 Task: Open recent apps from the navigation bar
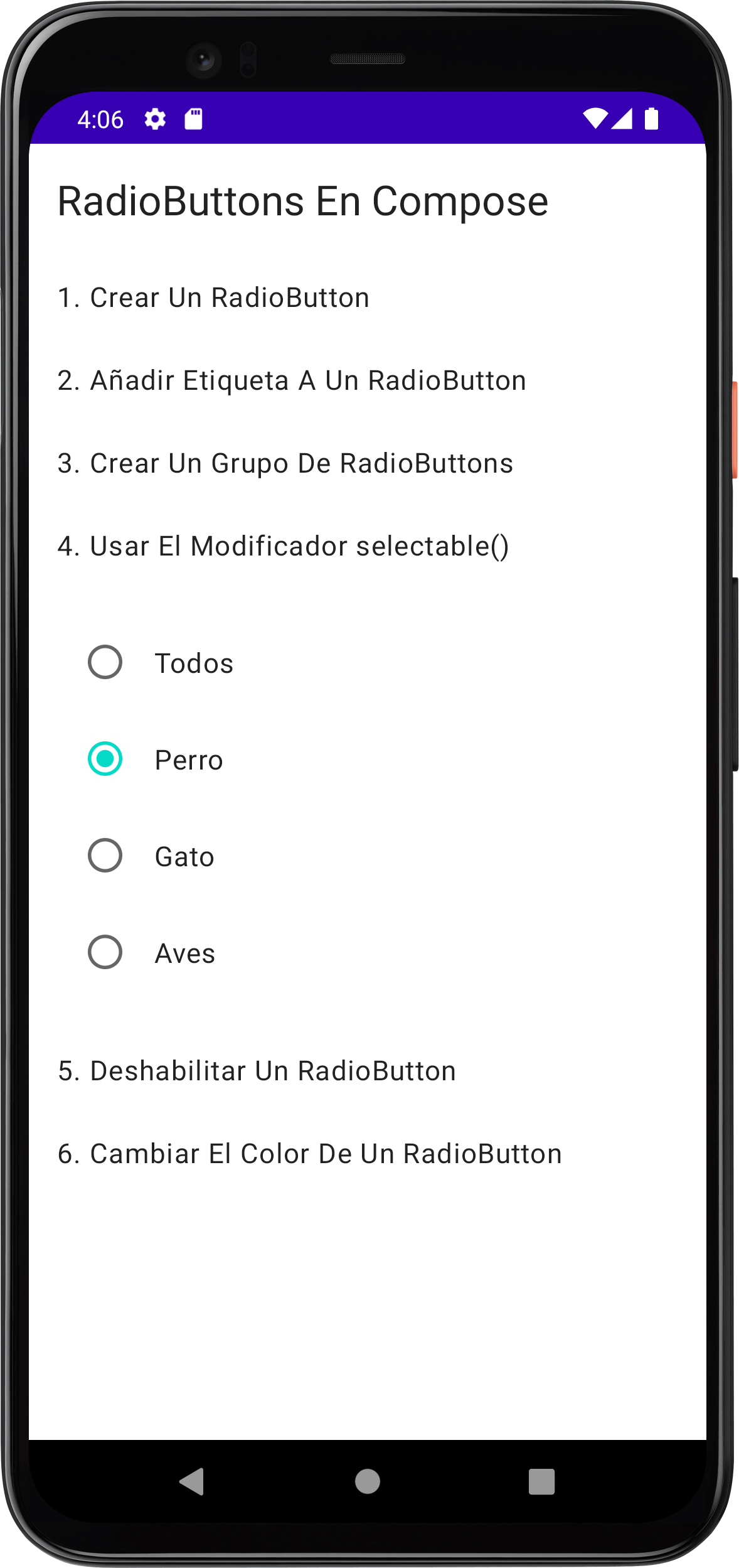click(541, 1481)
